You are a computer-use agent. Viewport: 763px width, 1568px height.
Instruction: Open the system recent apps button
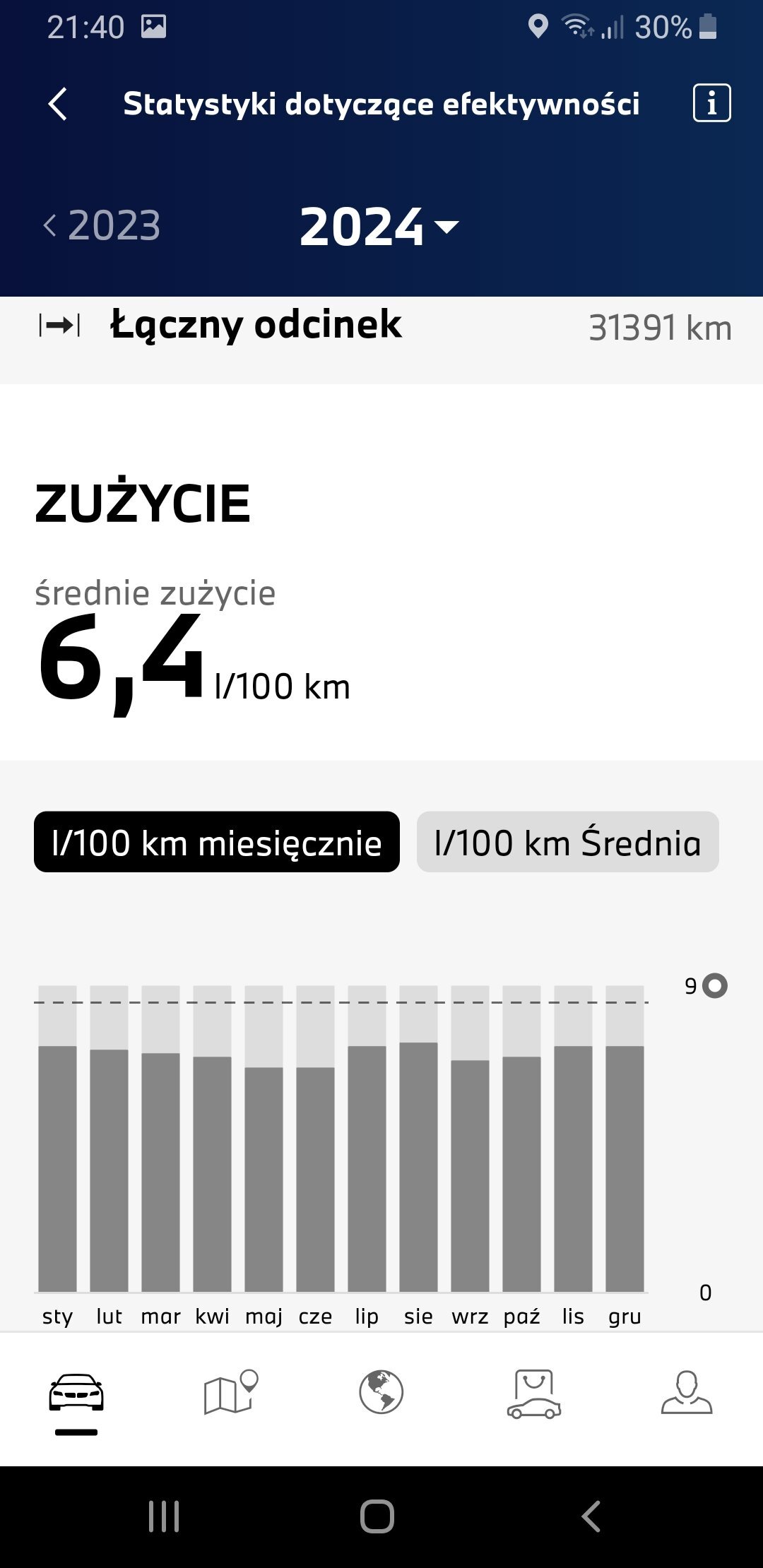point(164,1516)
